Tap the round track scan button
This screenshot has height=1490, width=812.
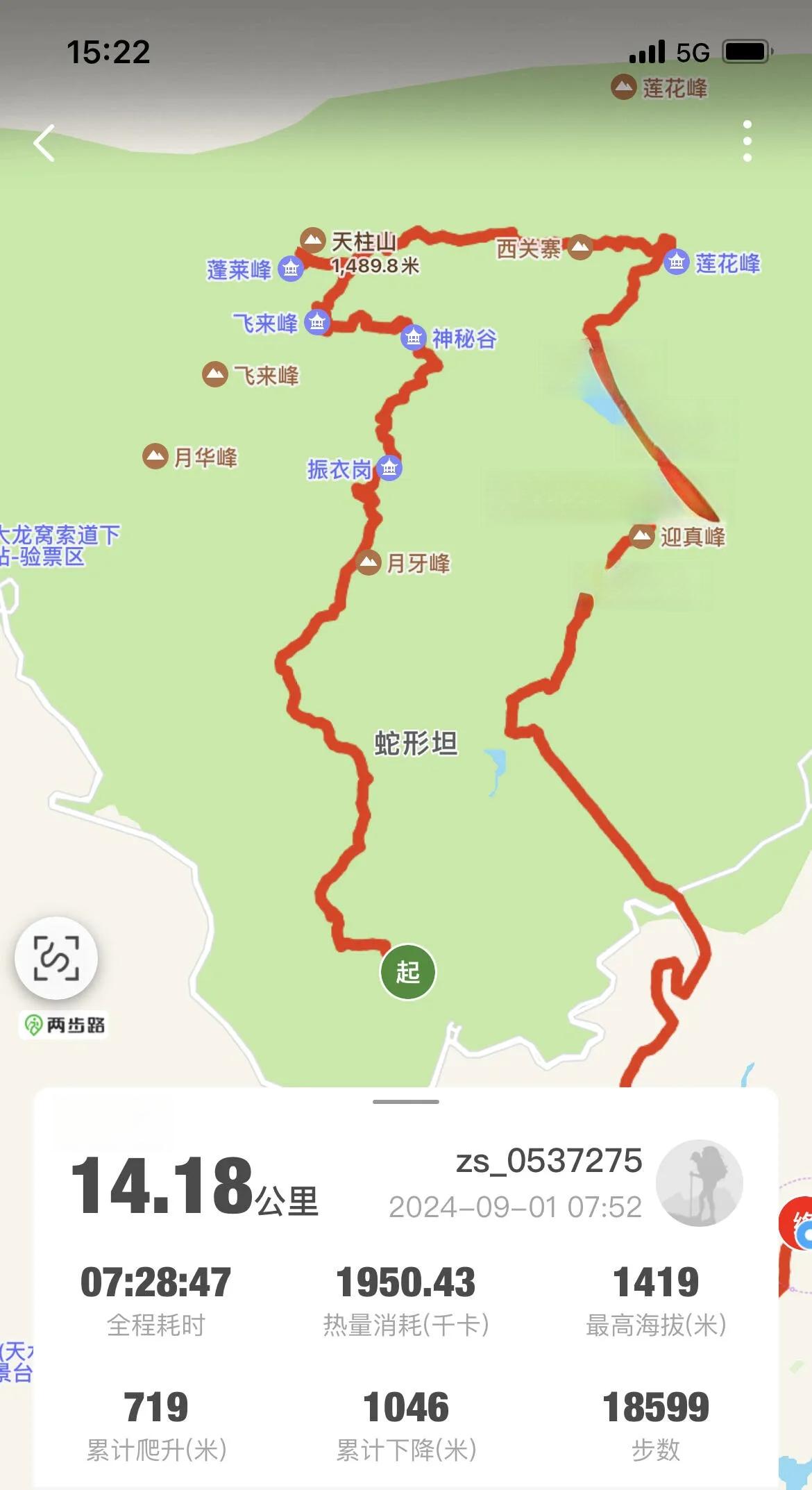(x=56, y=959)
